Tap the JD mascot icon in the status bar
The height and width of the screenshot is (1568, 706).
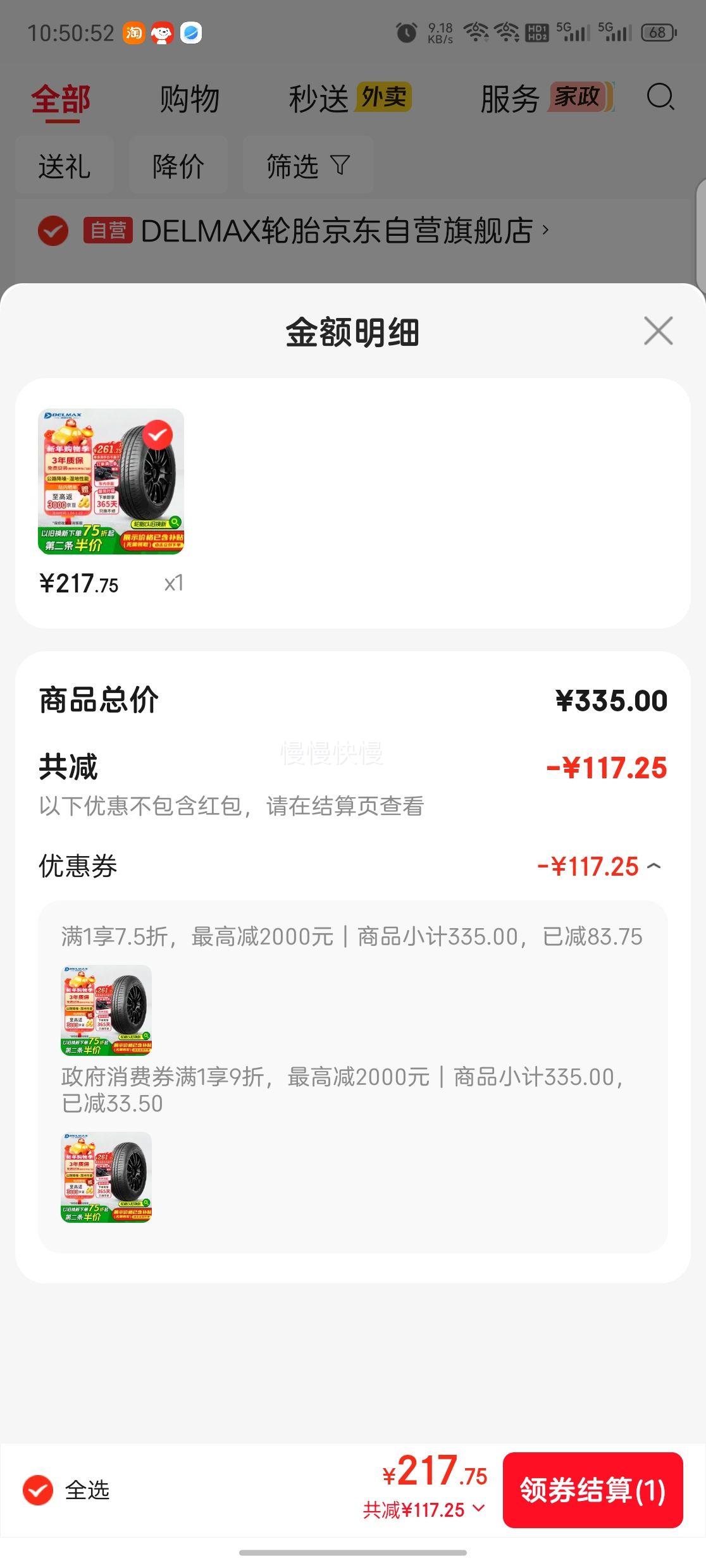click(161, 33)
